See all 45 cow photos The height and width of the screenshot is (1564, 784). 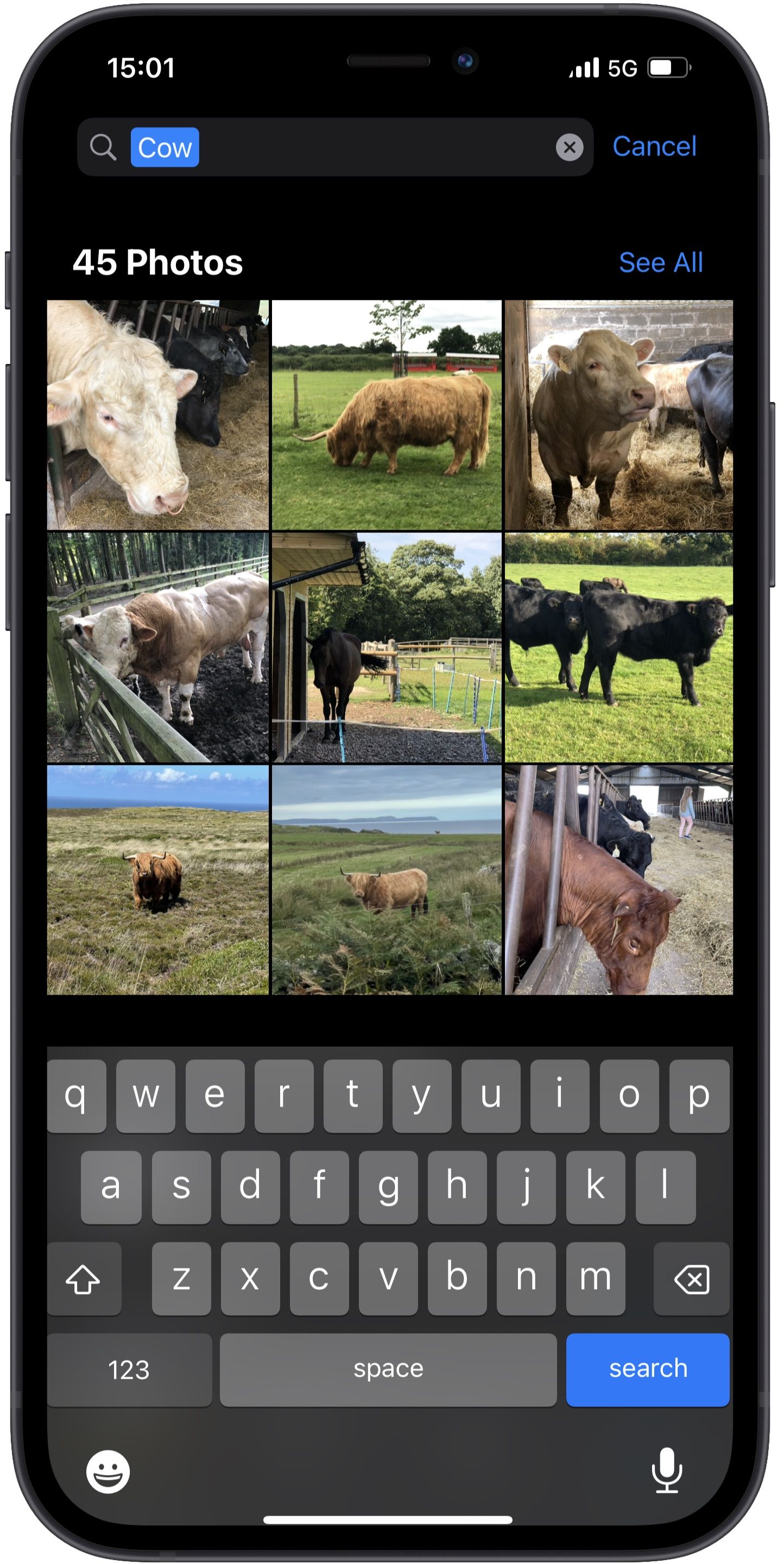660,262
